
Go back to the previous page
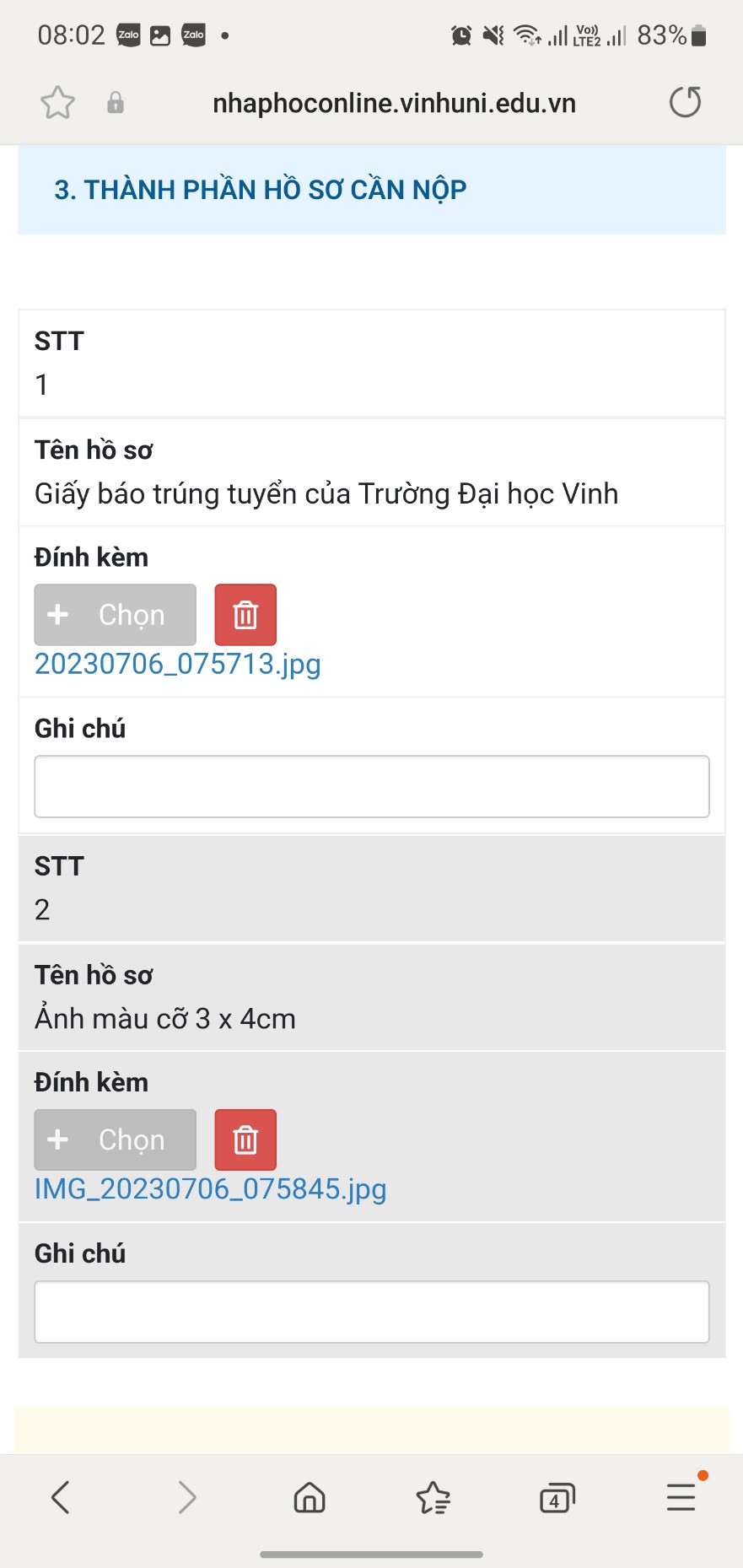pyautogui.click(x=61, y=1498)
